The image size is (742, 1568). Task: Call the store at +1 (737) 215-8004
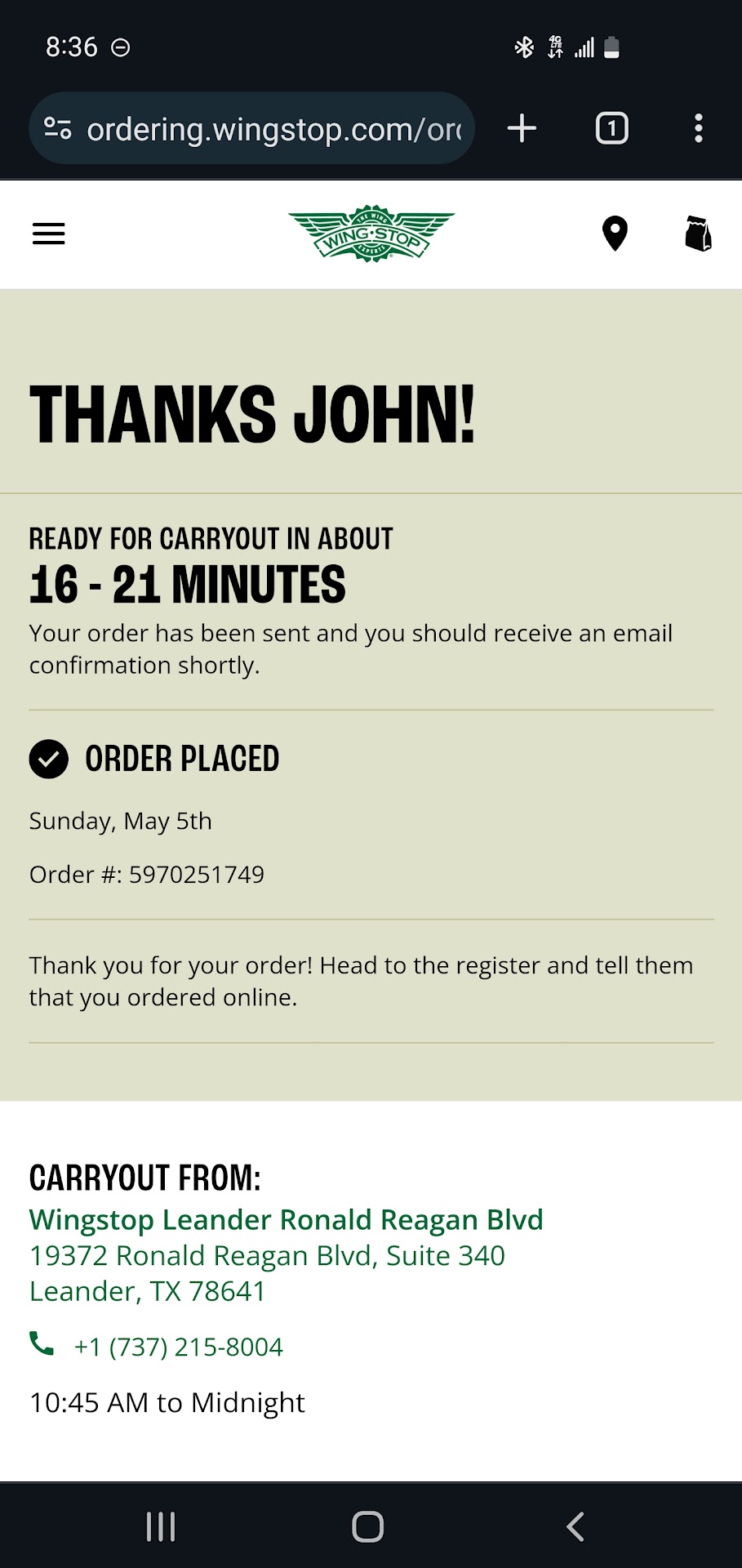point(178,1347)
